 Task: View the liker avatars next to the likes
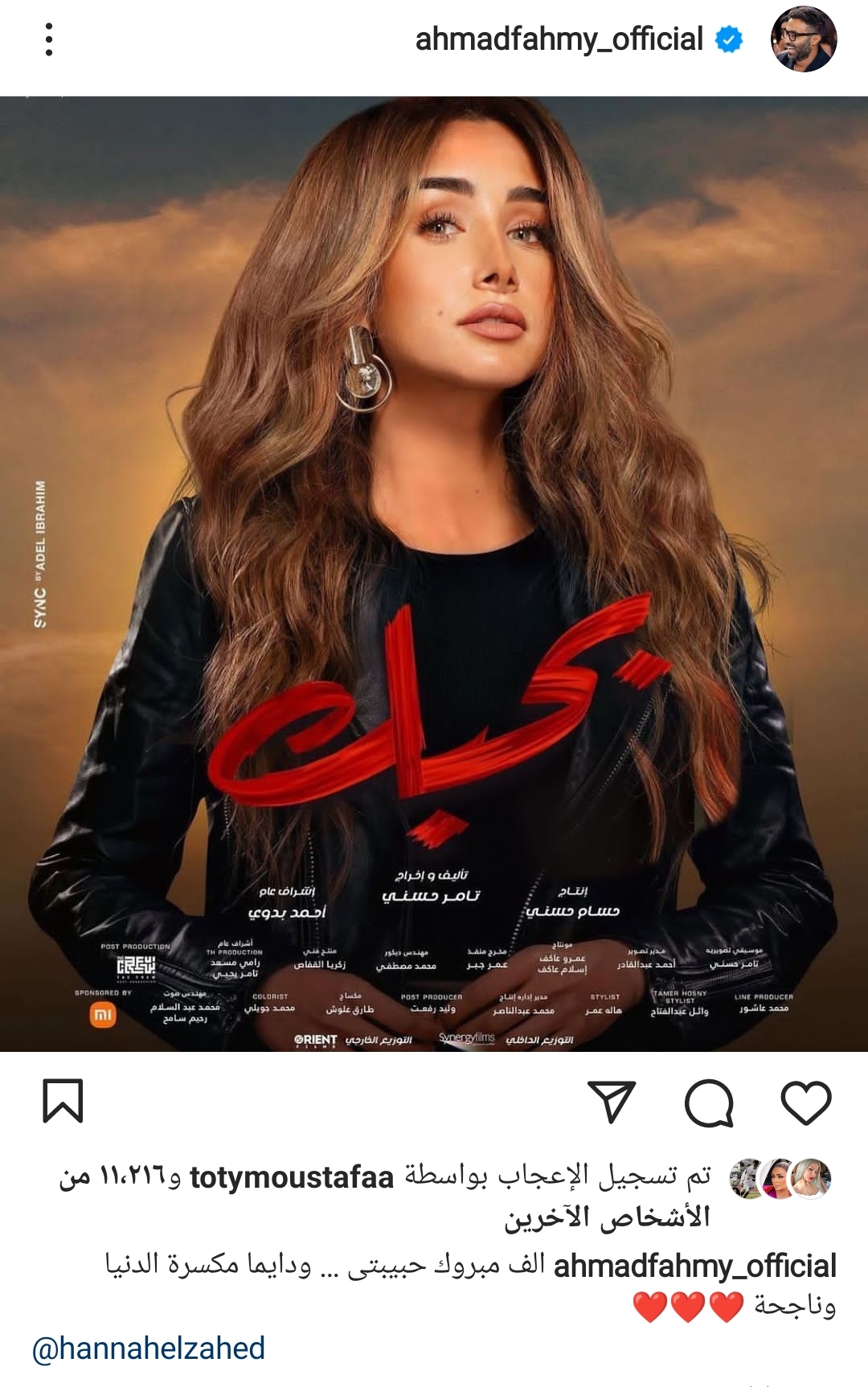[x=780, y=1179]
